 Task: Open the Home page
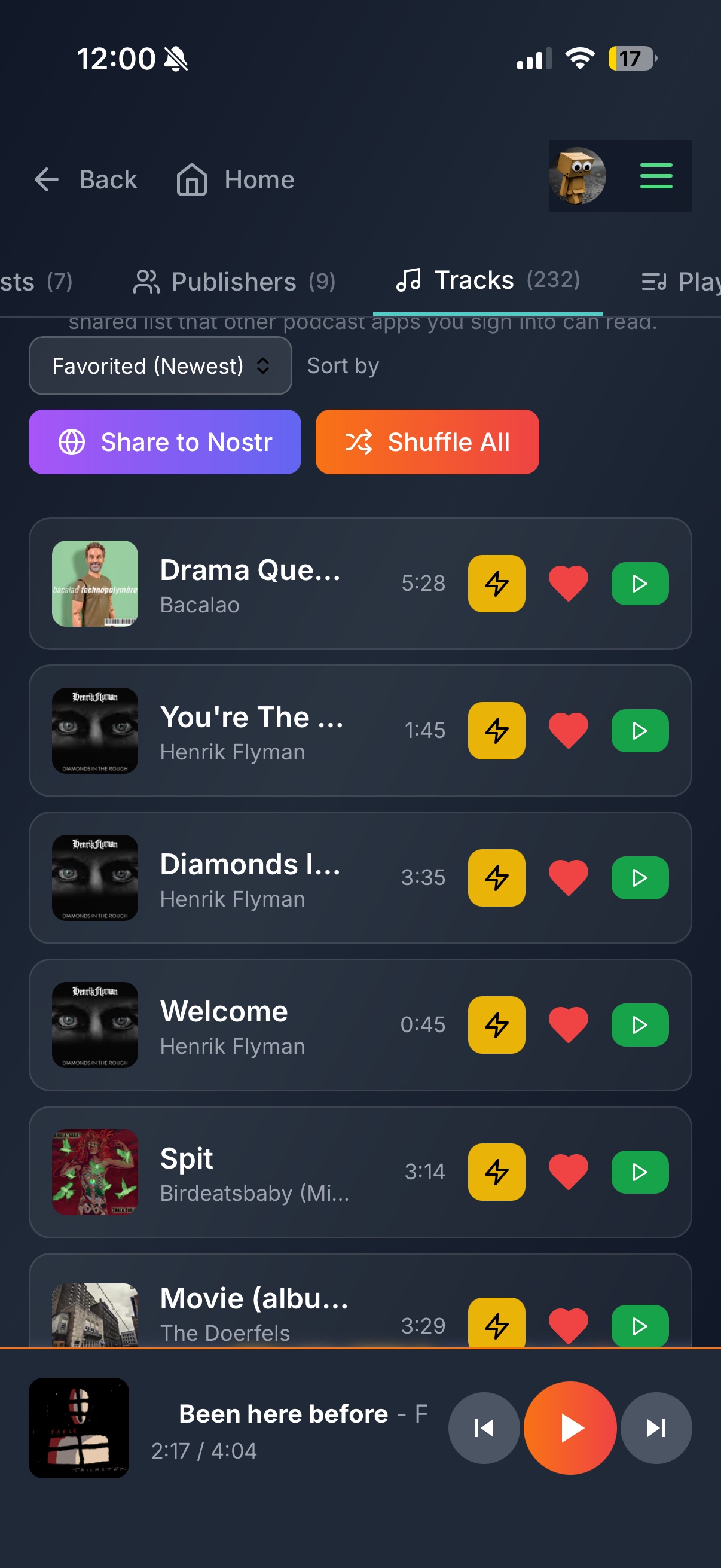235,179
